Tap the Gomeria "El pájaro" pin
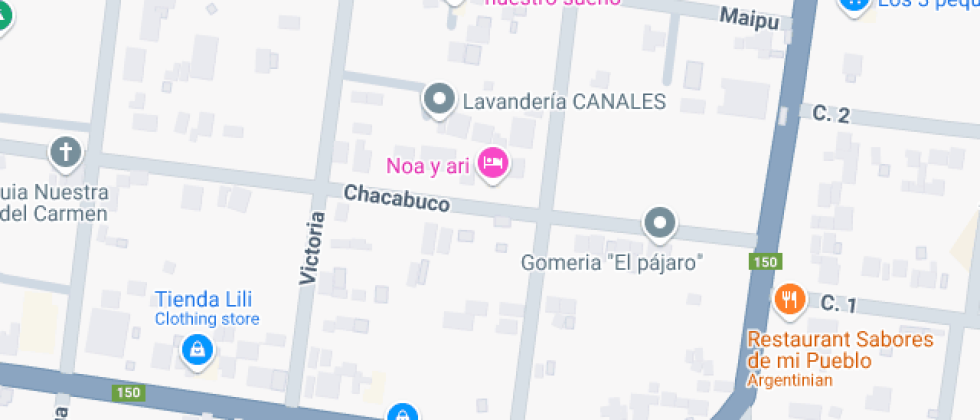The height and width of the screenshot is (420, 980). pos(660,223)
